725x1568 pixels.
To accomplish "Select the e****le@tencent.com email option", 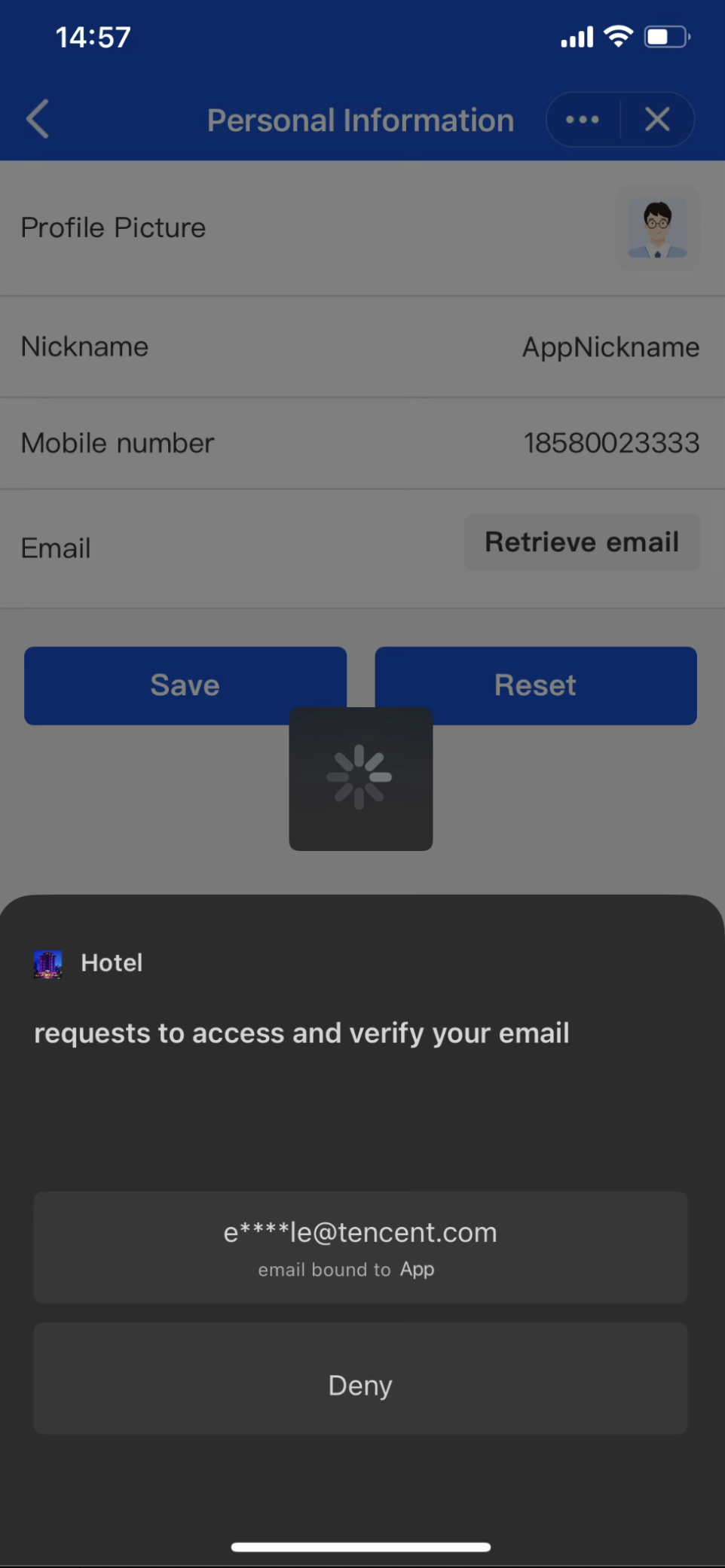I will pyautogui.click(x=360, y=1246).
